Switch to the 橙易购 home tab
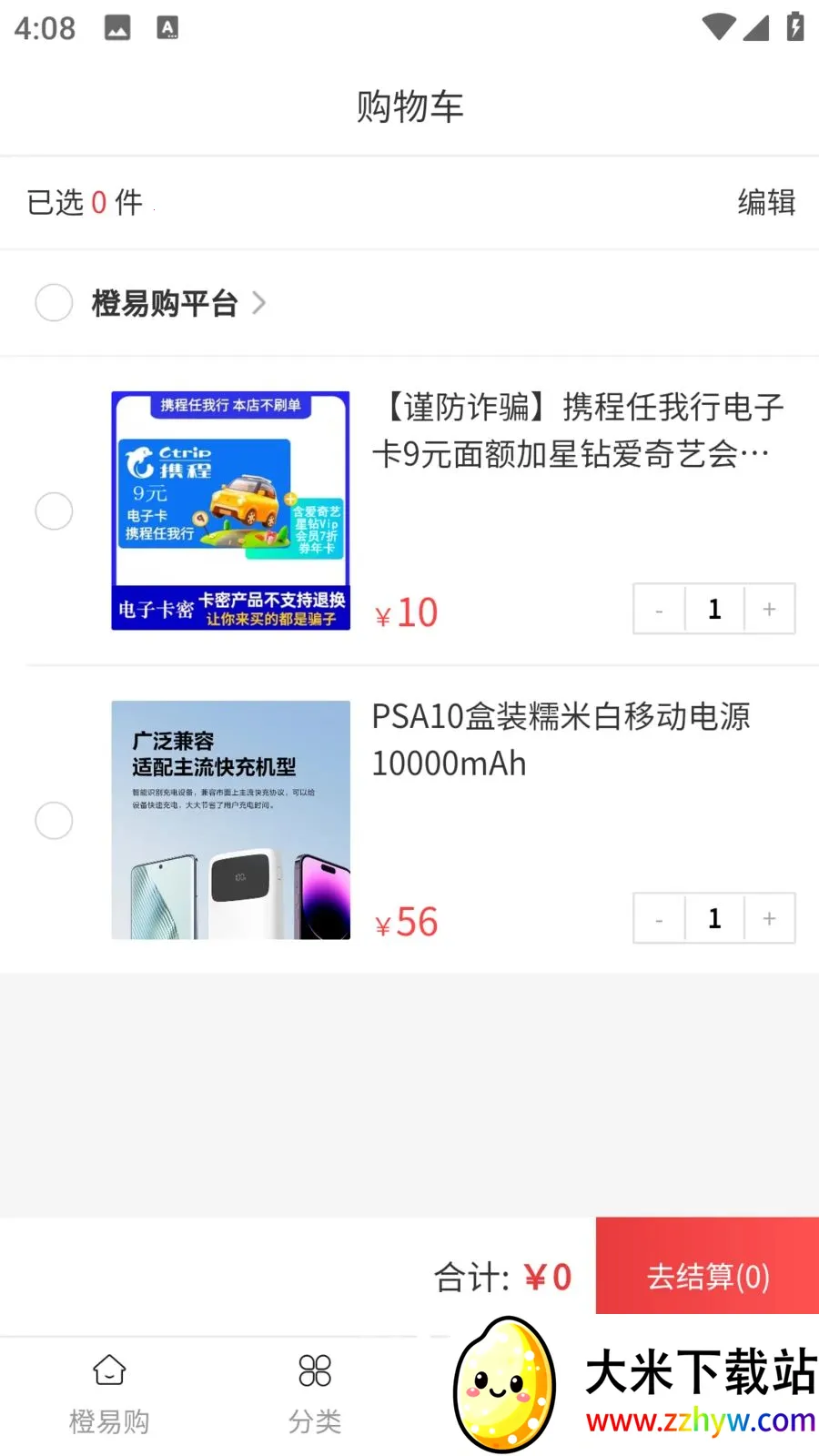 click(x=109, y=1394)
